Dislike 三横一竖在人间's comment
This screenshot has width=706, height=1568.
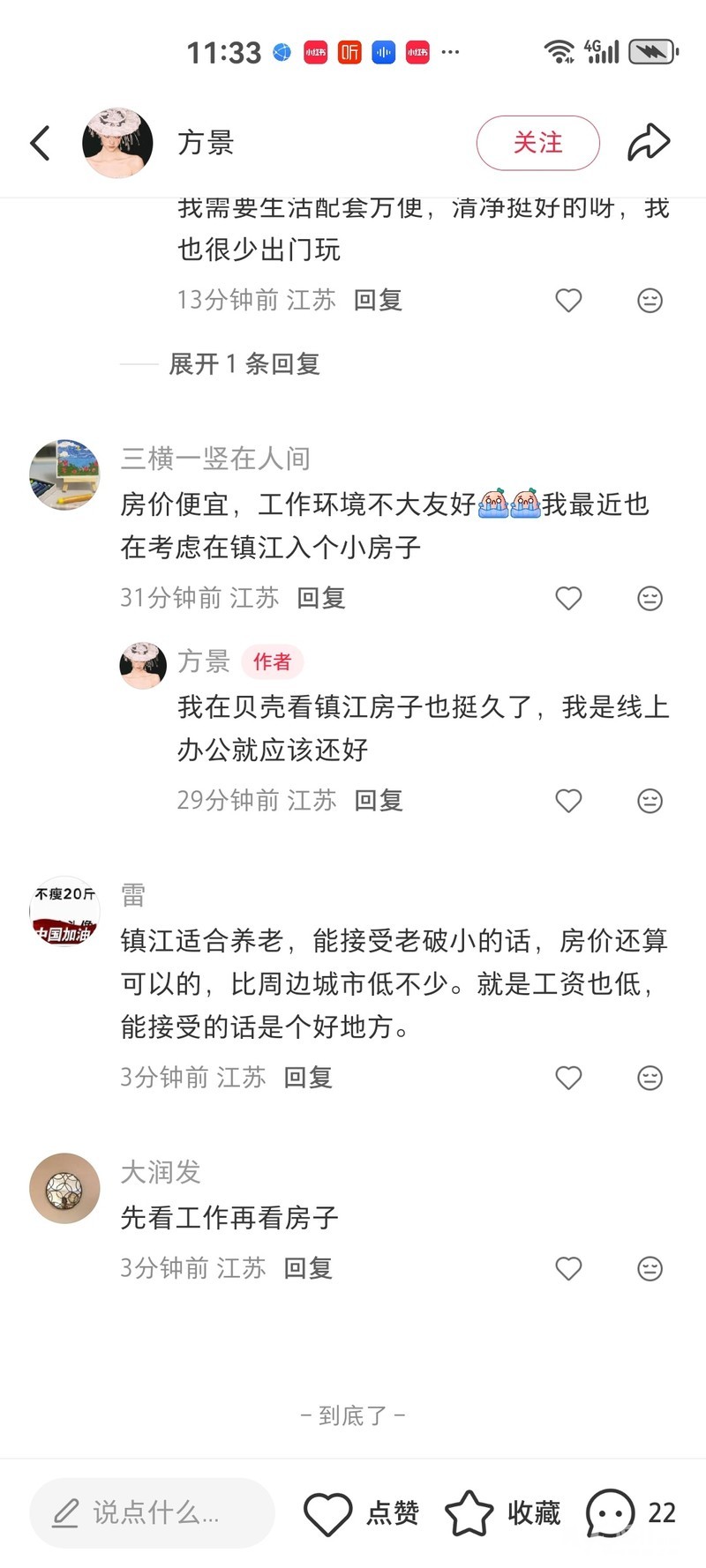click(x=650, y=599)
